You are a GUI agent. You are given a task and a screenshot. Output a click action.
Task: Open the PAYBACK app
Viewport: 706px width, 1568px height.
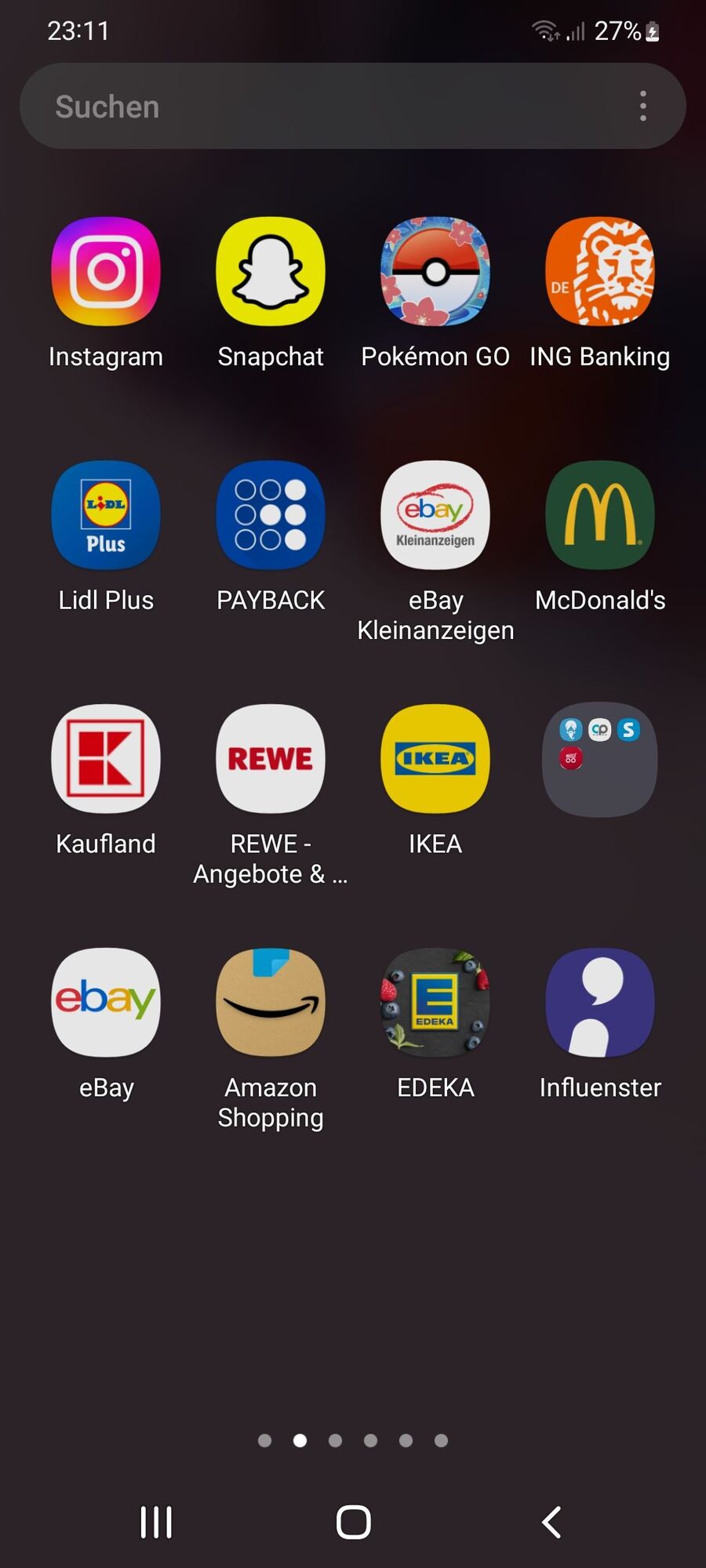point(271,516)
